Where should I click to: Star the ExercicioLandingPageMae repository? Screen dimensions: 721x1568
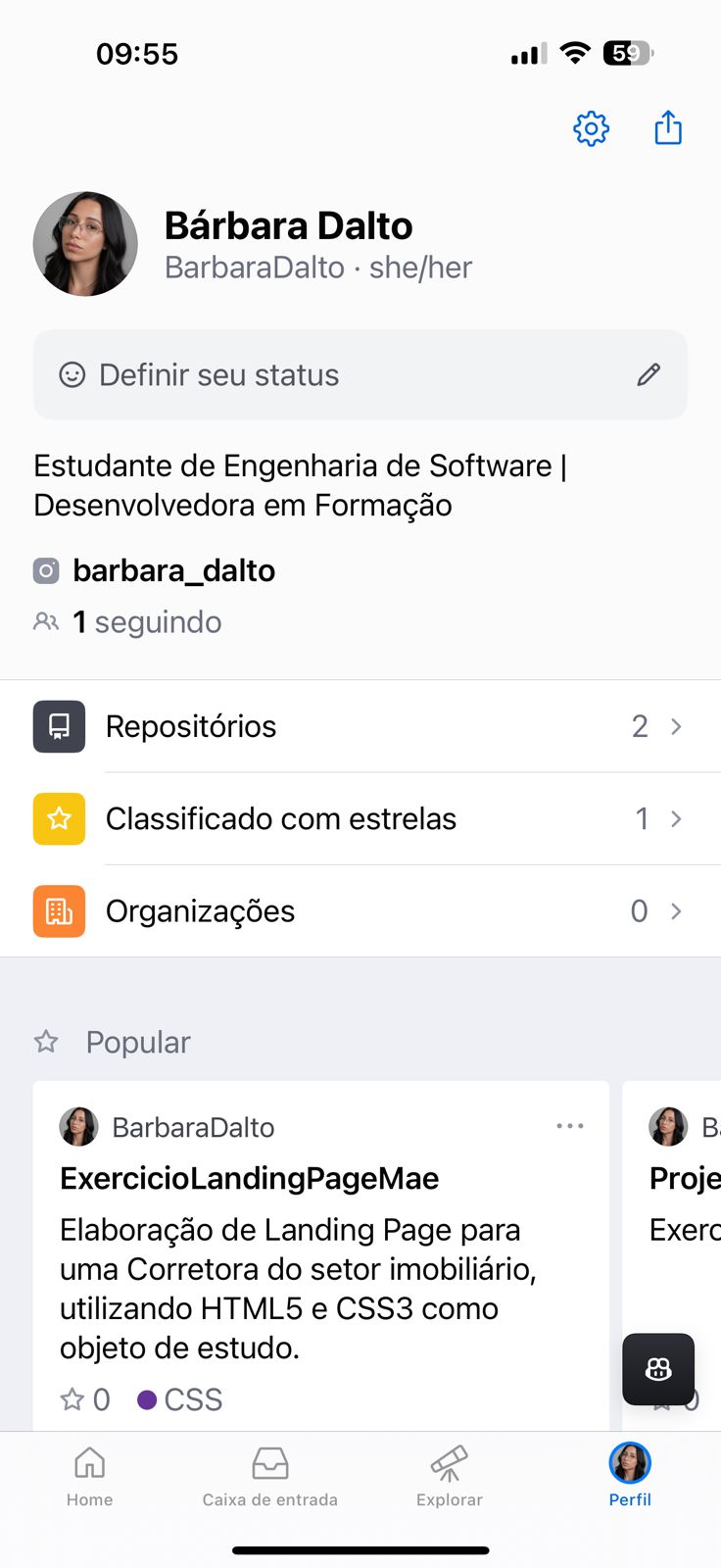[x=72, y=1399]
